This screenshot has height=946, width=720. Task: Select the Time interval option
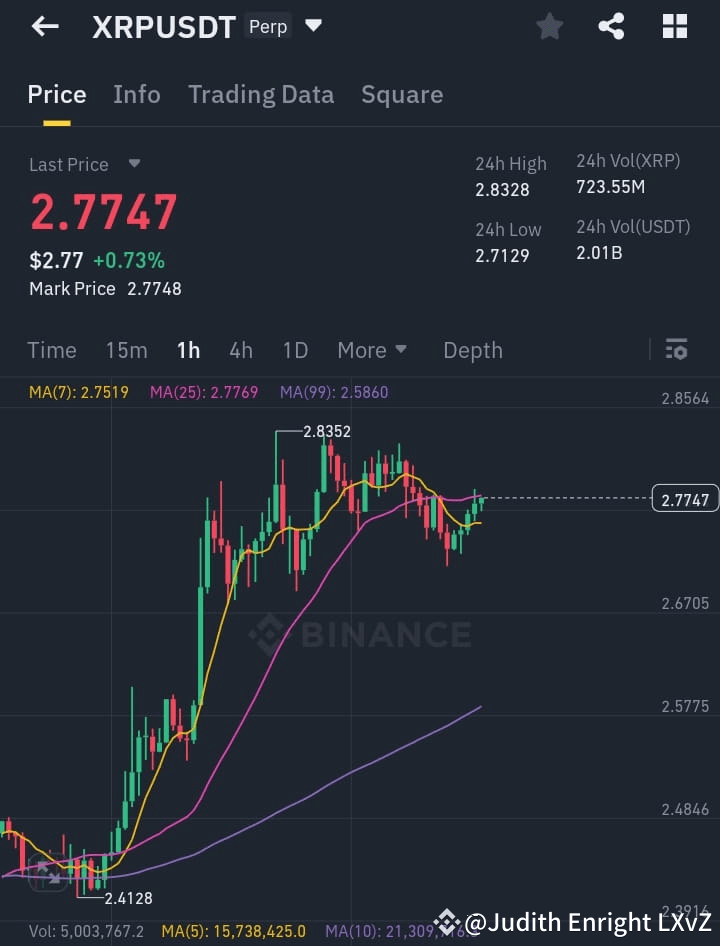pyautogui.click(x=51, y=350)
